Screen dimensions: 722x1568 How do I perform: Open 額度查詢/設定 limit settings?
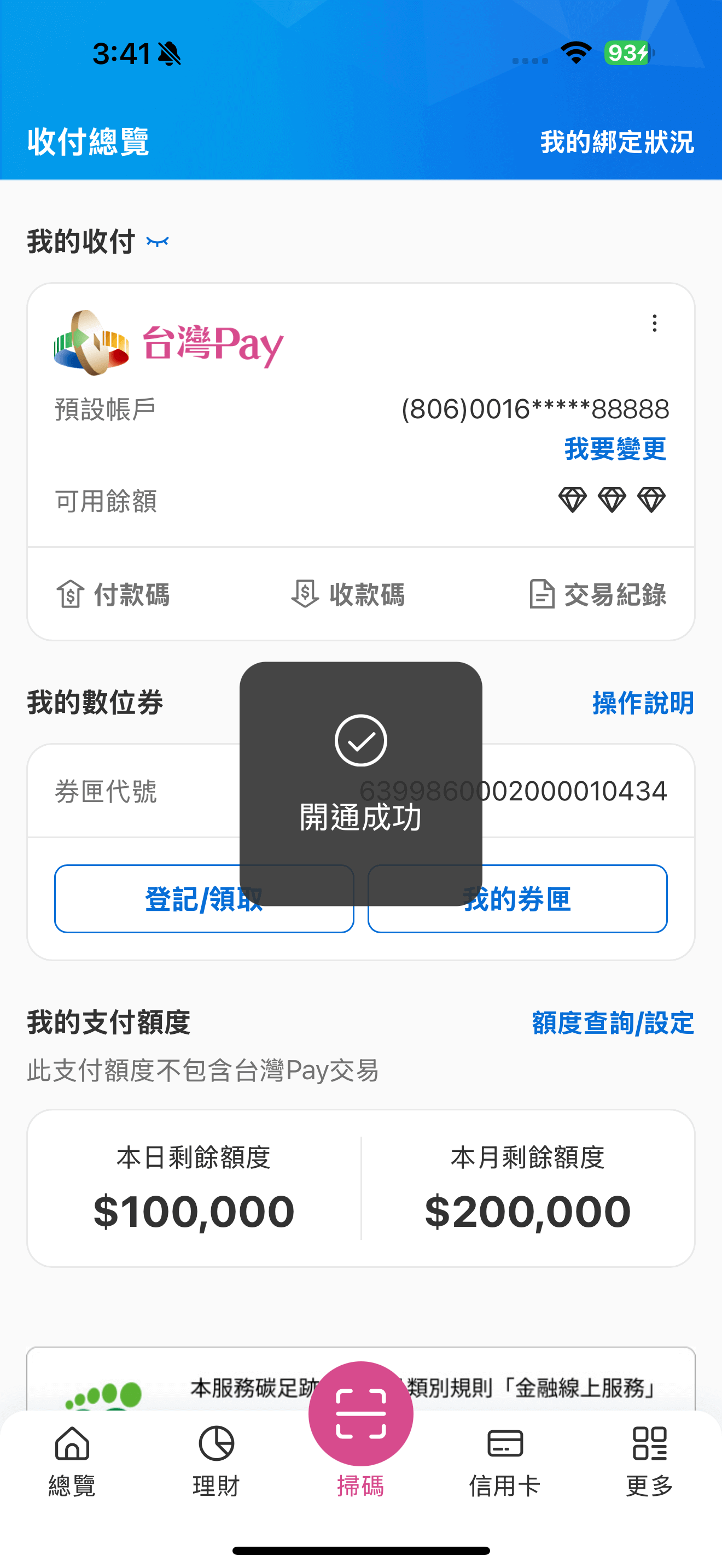613,1023
